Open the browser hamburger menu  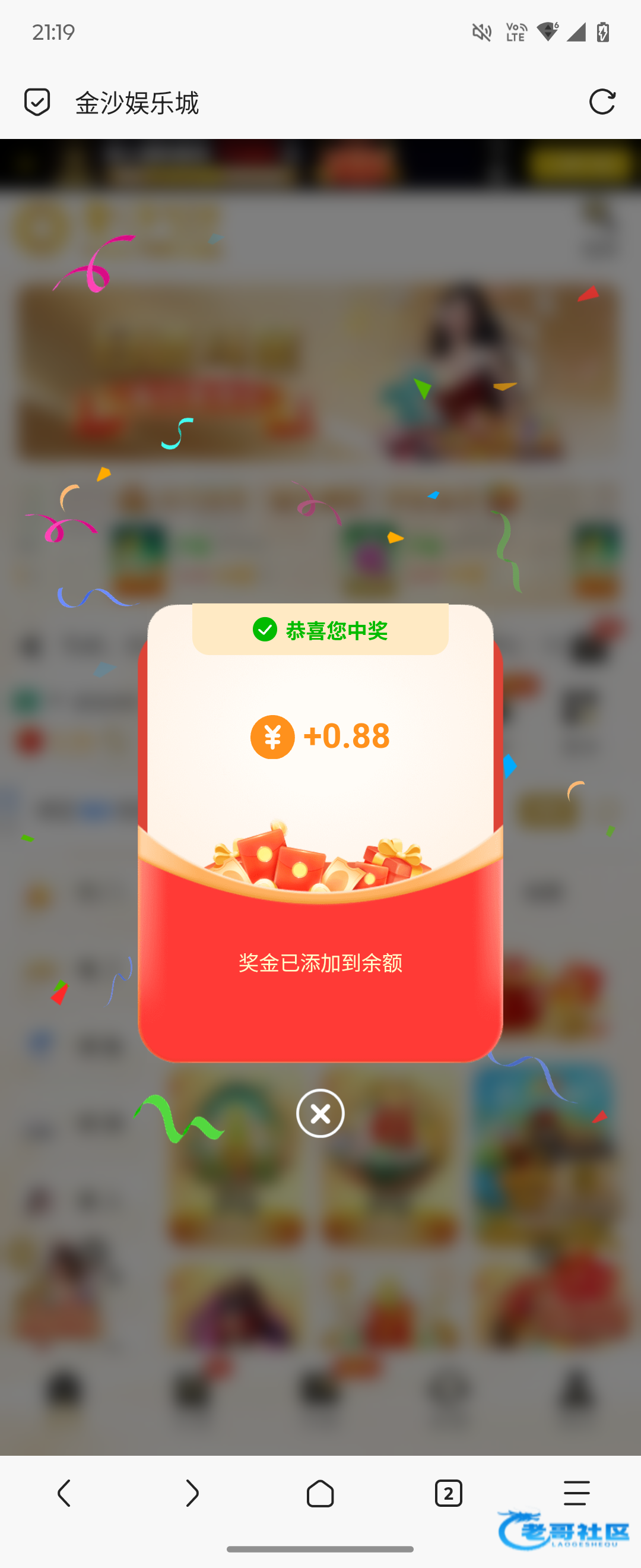pyautogui.click(x=576, y=1493)
